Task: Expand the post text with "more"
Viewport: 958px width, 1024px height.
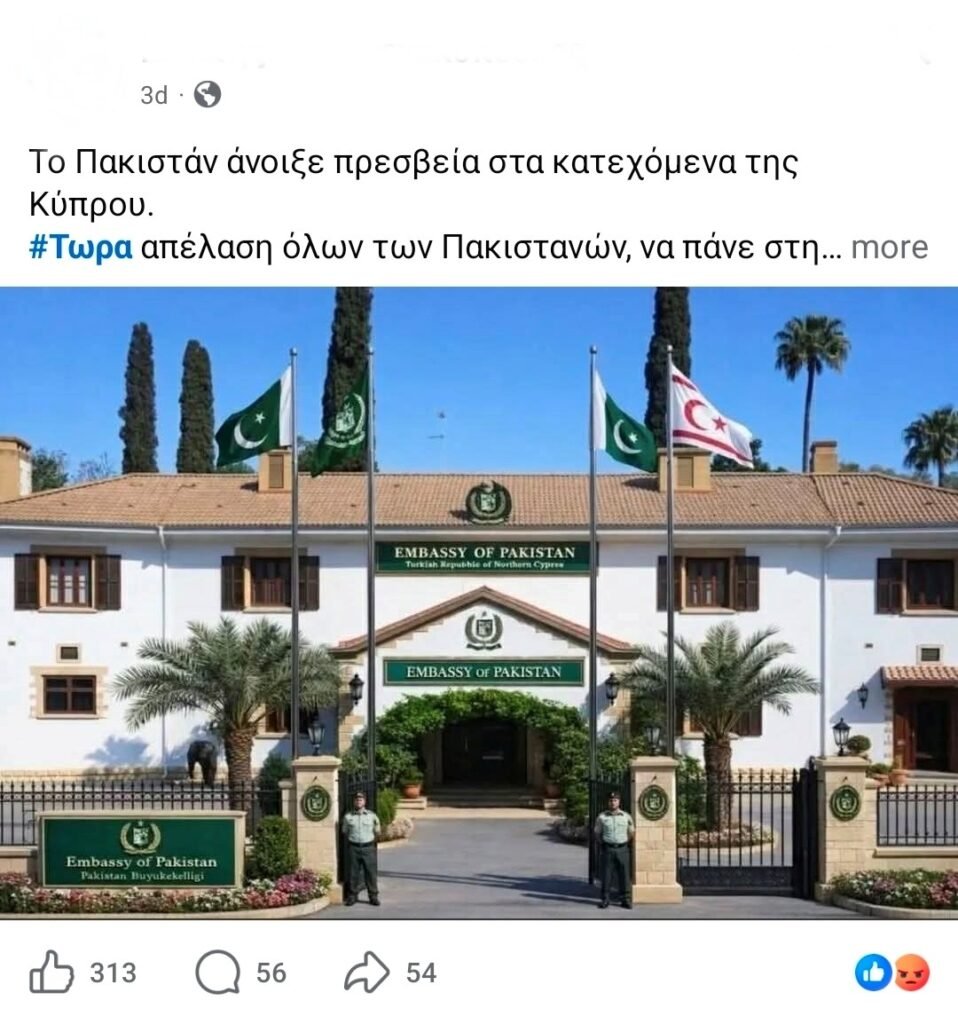Action: (x=888, y=247)
